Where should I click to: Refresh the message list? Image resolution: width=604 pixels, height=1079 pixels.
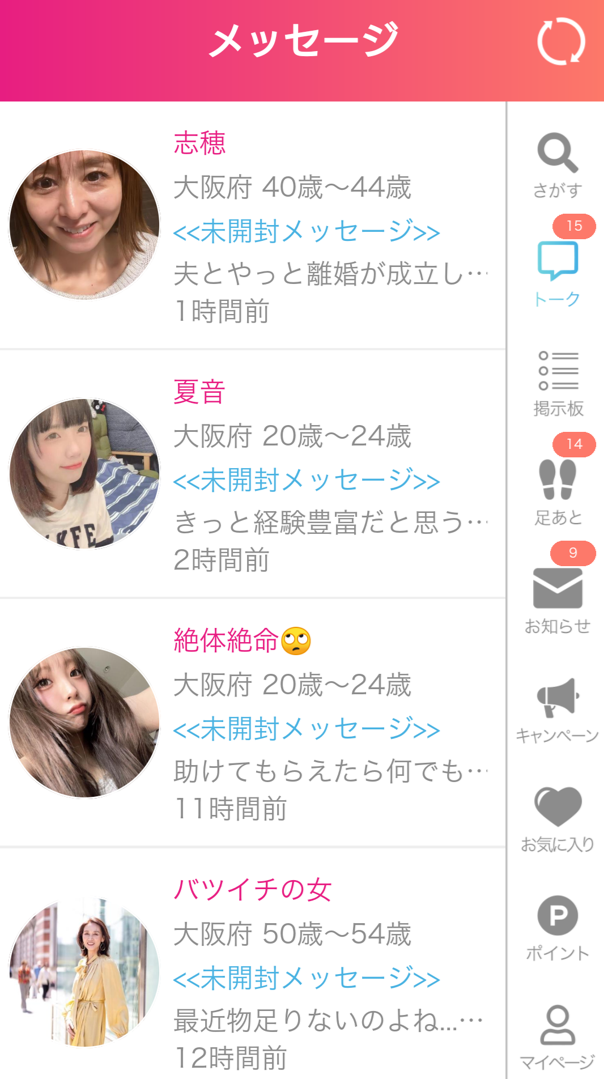(560, 42)
